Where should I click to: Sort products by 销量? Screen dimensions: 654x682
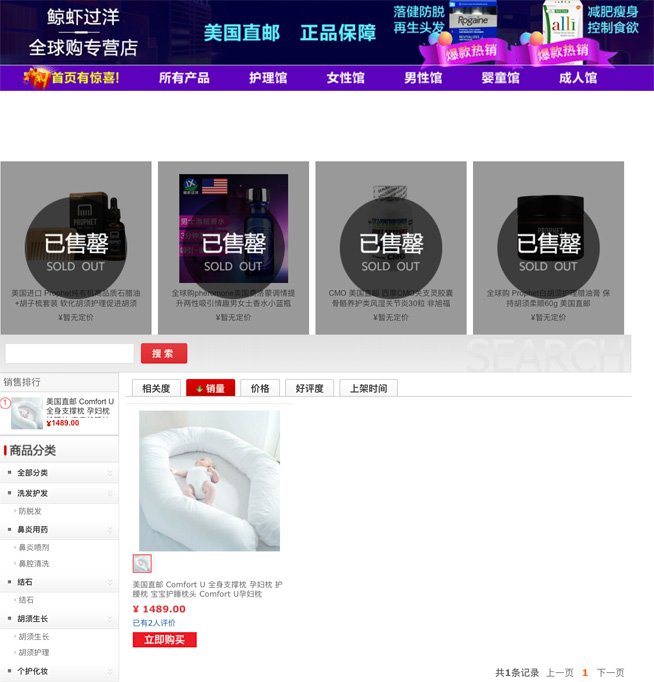pyautogui.click(x=210, y=388)
